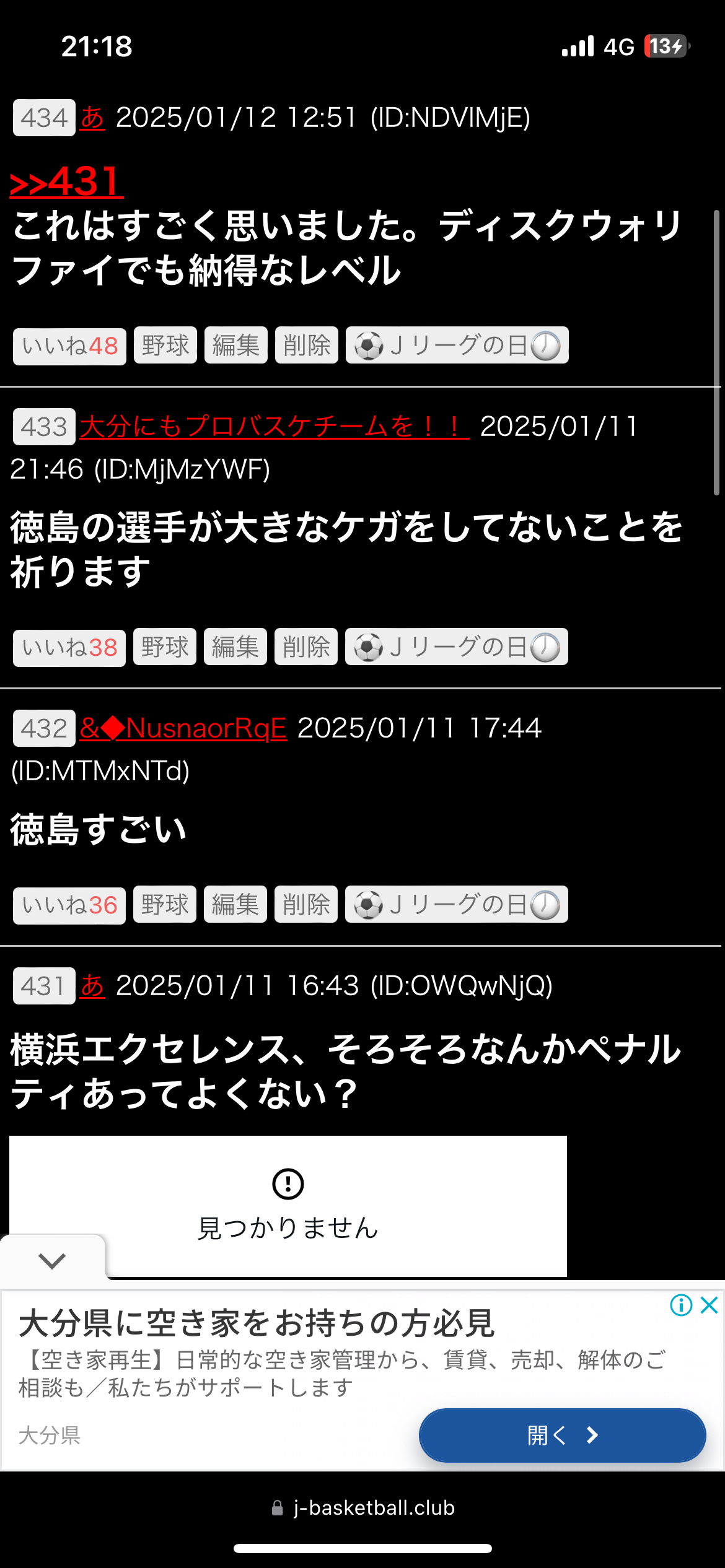Open poster name 大分にもプロバスケチームを！！
The height and width of the screenshot is (1568, 725).
tap(274, 427)
